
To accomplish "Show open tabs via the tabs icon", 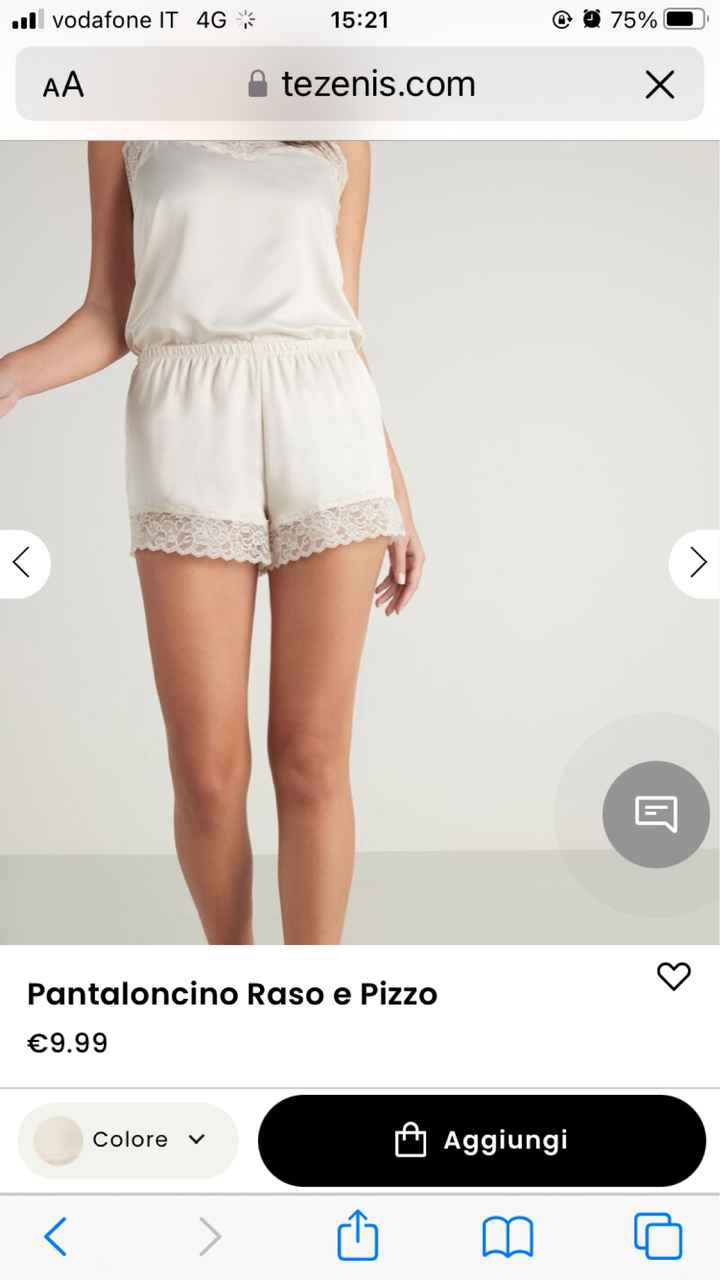I will click(657, 1237).
